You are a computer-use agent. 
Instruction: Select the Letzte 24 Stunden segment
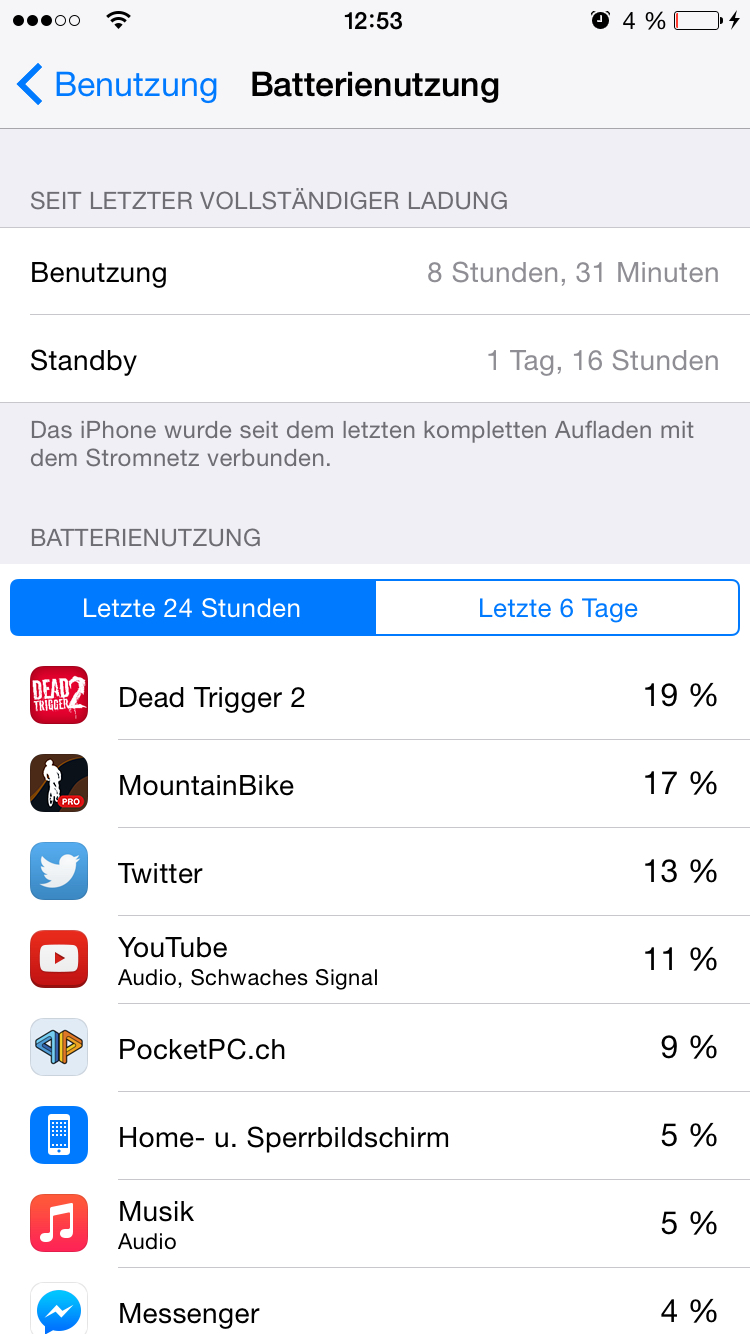click(x=193, y=608)
